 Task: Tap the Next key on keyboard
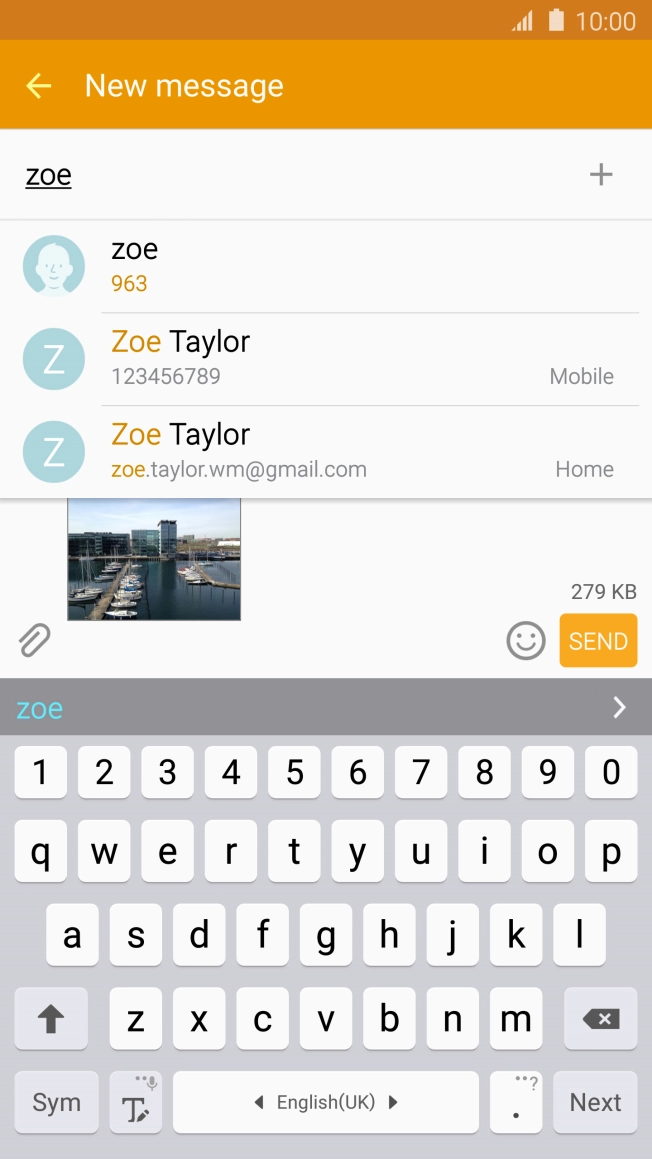click(x=595, y=1102)
